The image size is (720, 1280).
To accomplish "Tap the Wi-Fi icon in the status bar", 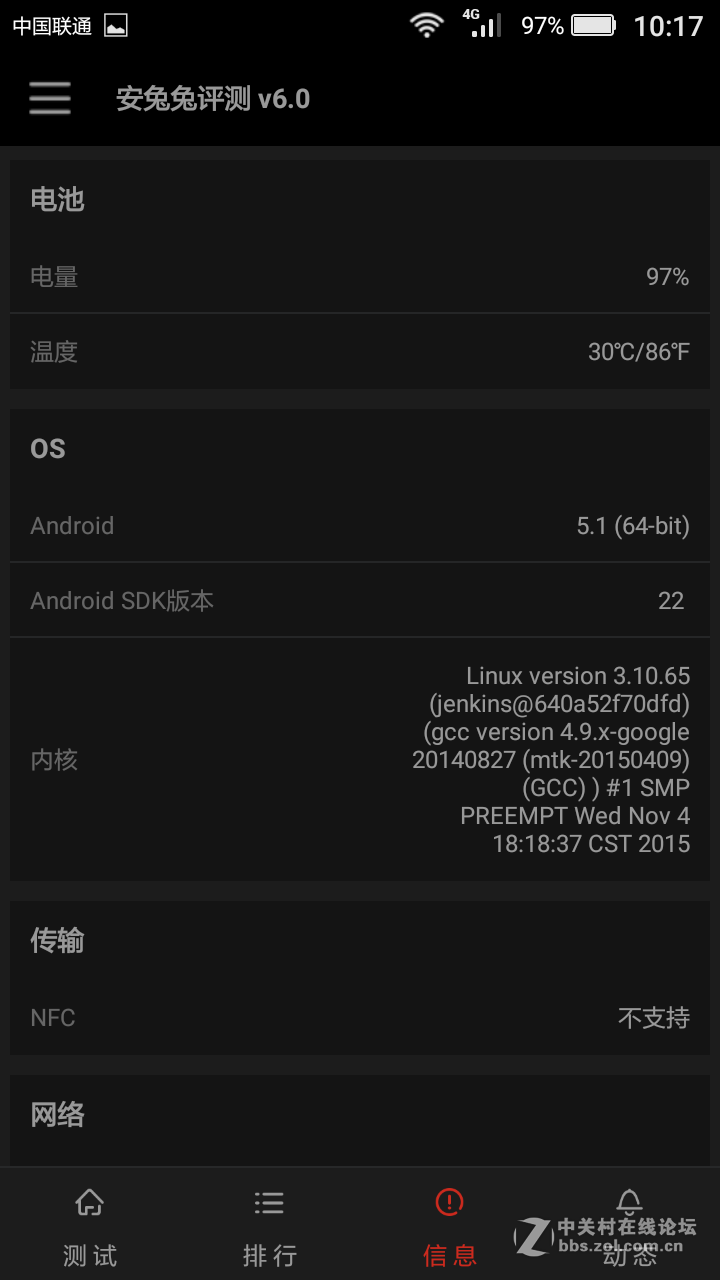I will 427,25.
